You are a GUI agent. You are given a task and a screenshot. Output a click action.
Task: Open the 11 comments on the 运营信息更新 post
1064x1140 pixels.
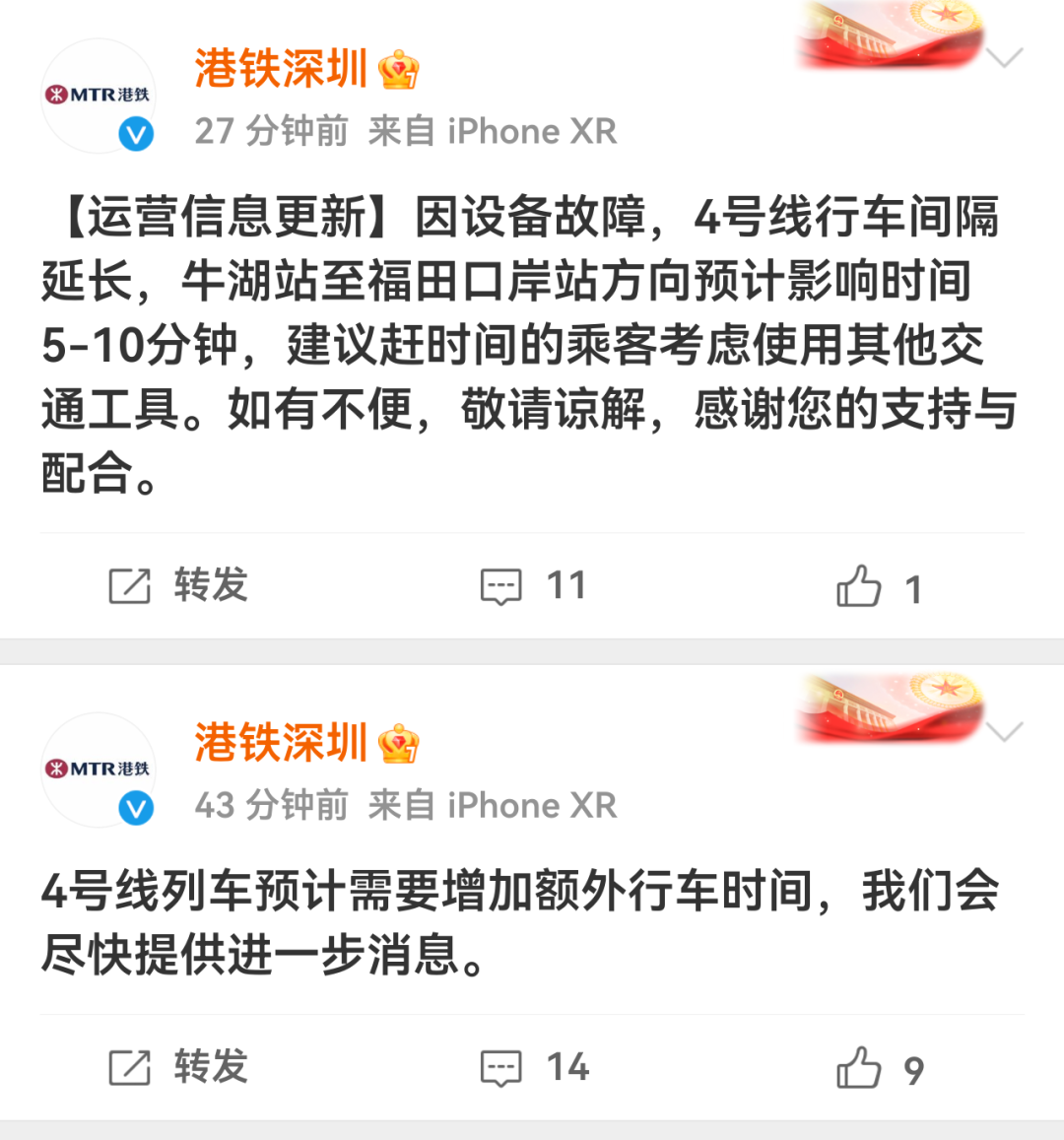pos(533,586)
